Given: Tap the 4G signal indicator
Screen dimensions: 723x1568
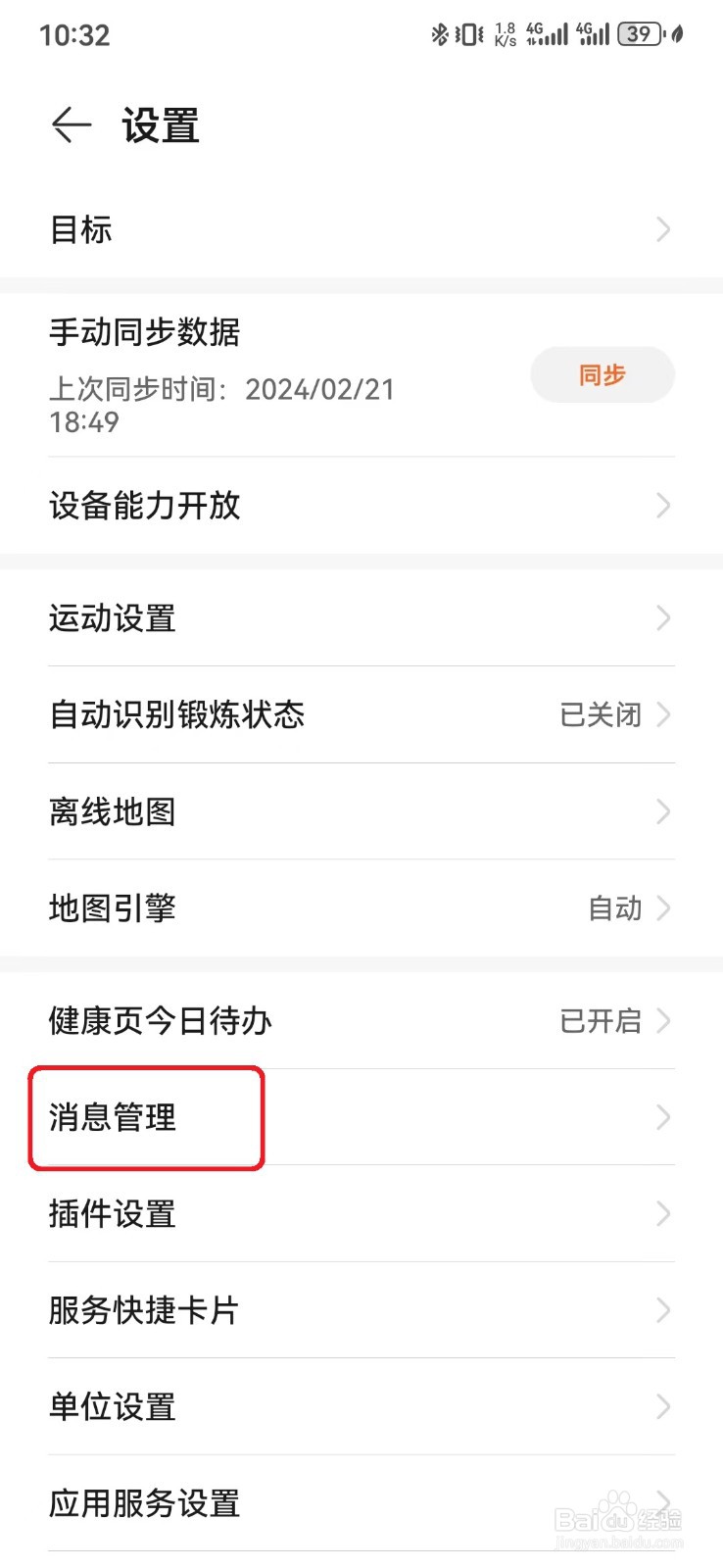Looking at the screenshot, I should point(549,33).
